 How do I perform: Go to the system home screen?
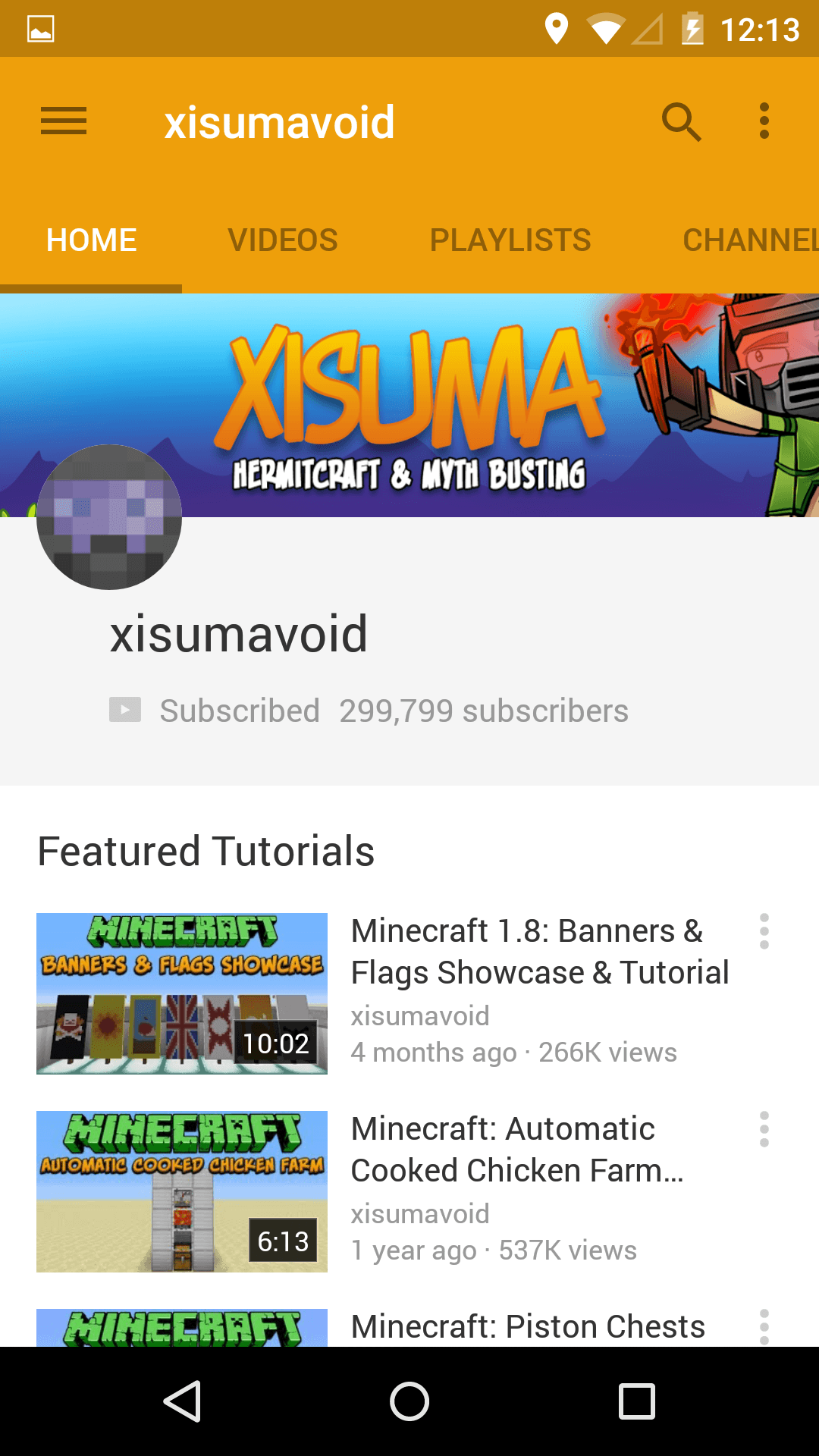click(x=409, y=1401)
